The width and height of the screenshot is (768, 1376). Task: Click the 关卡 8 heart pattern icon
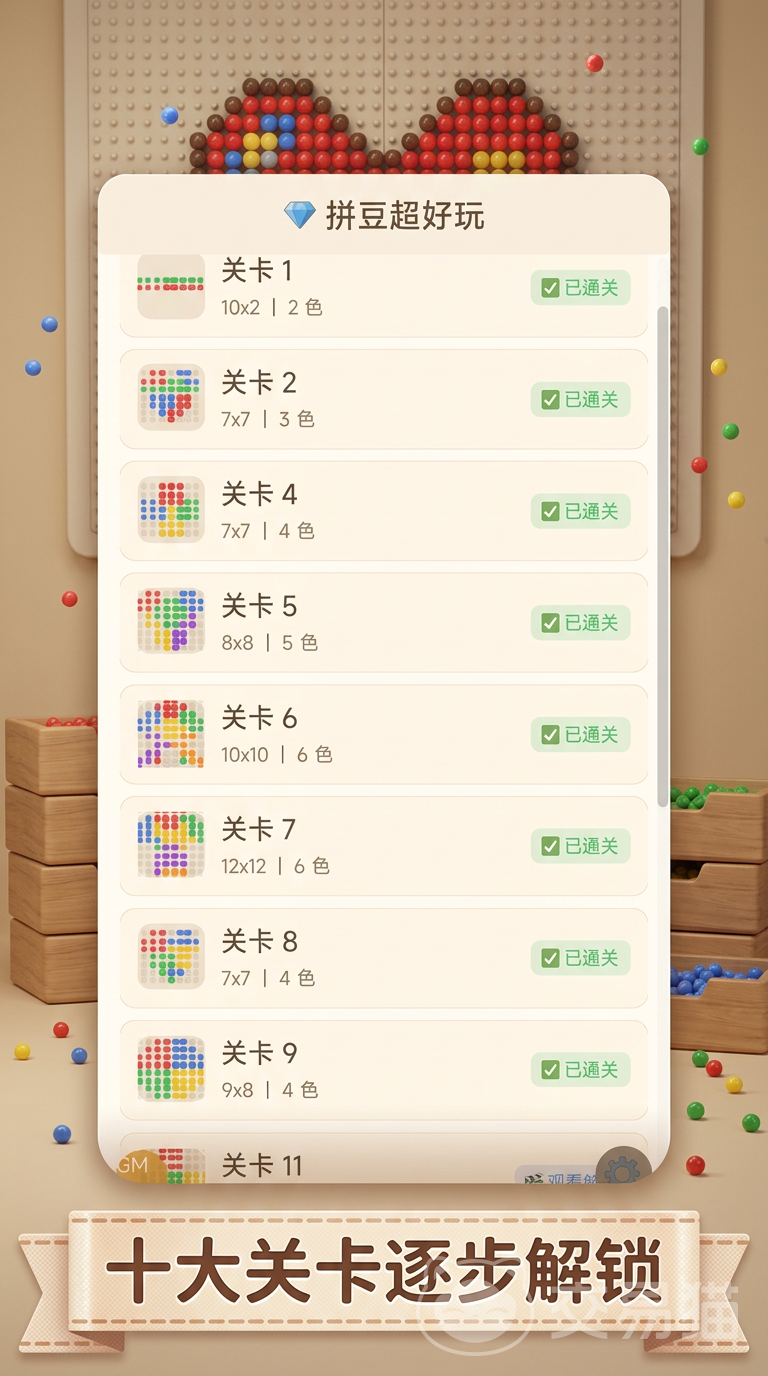[x=170, y=957]
